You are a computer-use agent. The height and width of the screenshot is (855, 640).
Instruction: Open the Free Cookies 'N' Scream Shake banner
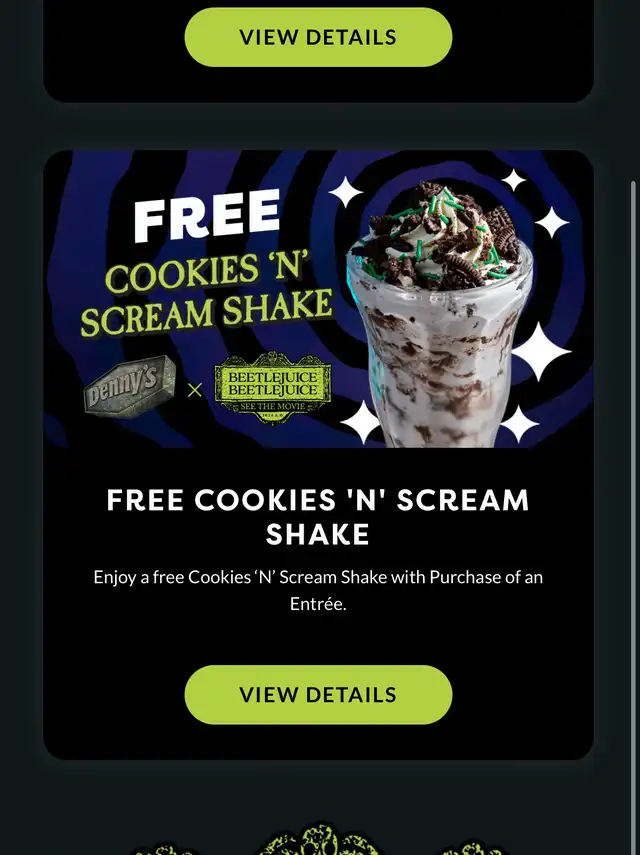pos(318,299)
